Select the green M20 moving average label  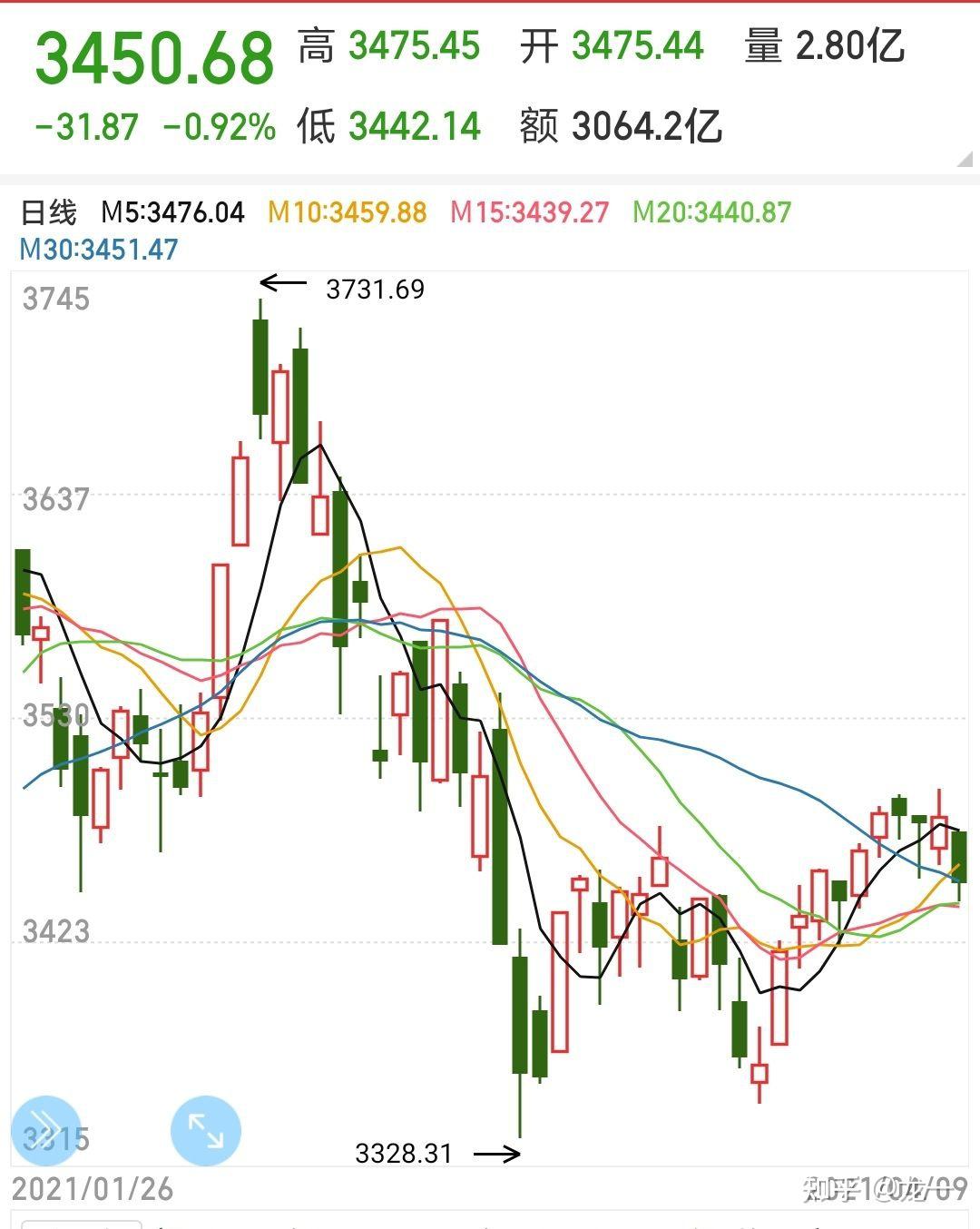pyautogui.click(x=714, y=213)
